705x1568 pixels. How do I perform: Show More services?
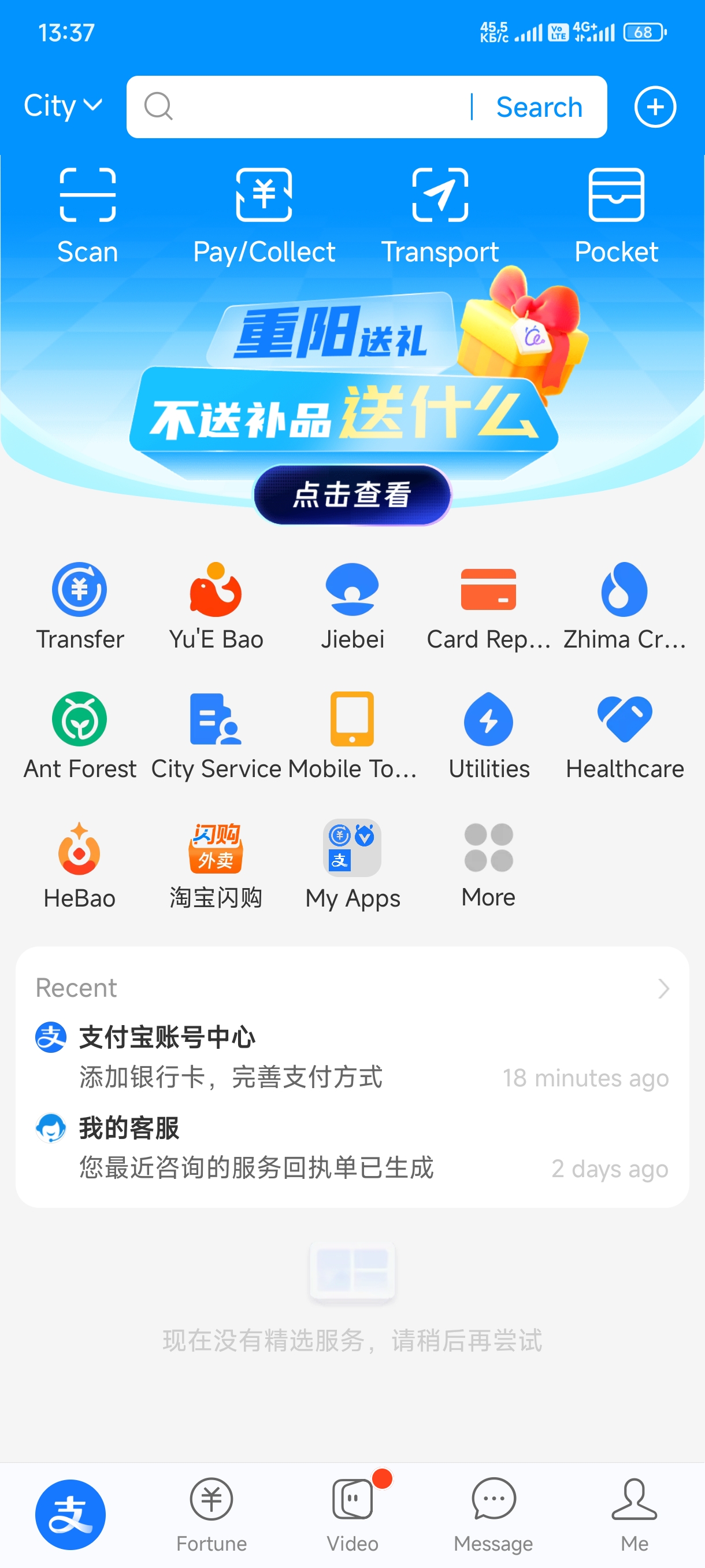tap(488, 863)
